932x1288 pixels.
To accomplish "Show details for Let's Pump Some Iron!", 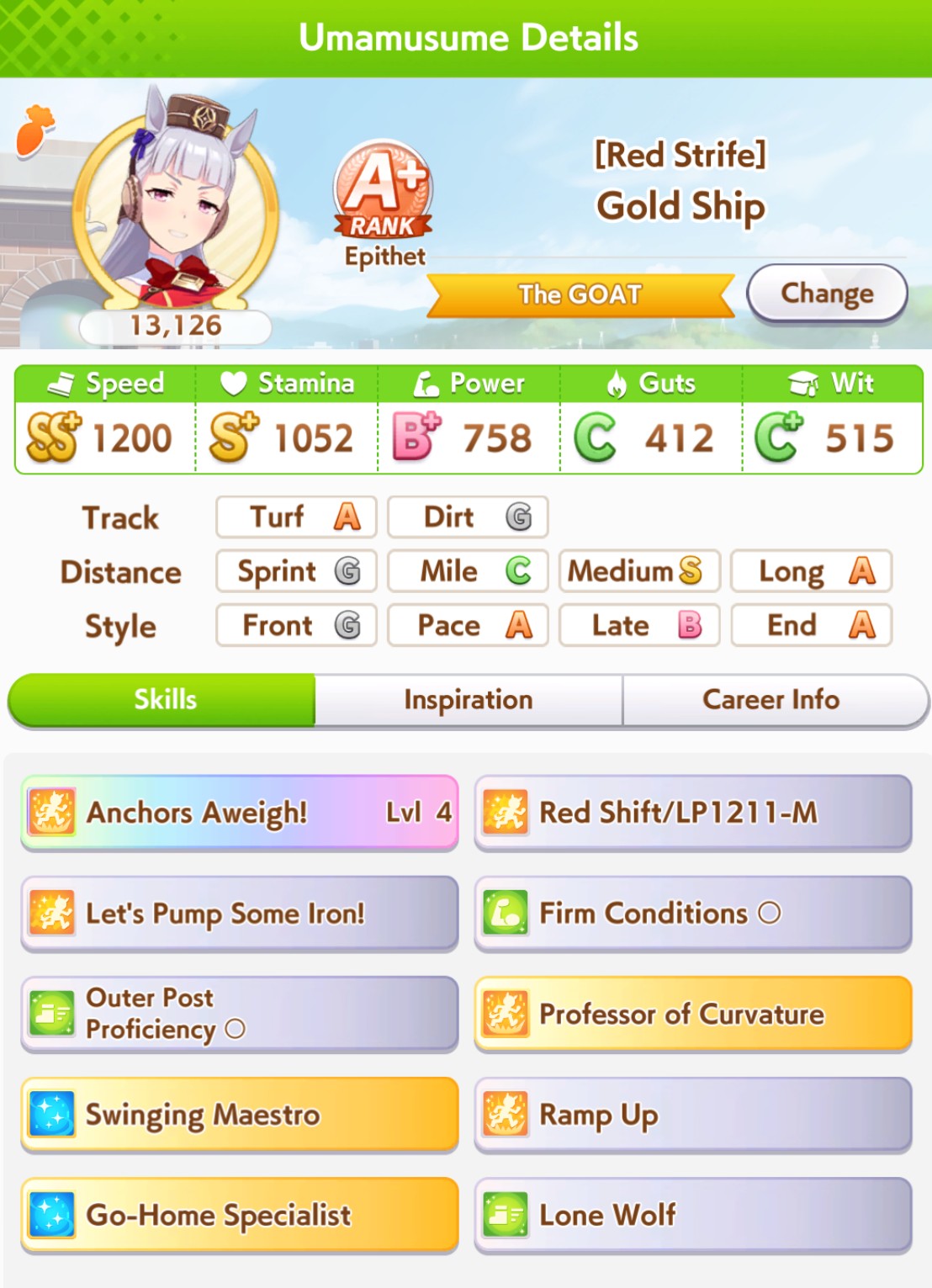I will pos(240,914).
